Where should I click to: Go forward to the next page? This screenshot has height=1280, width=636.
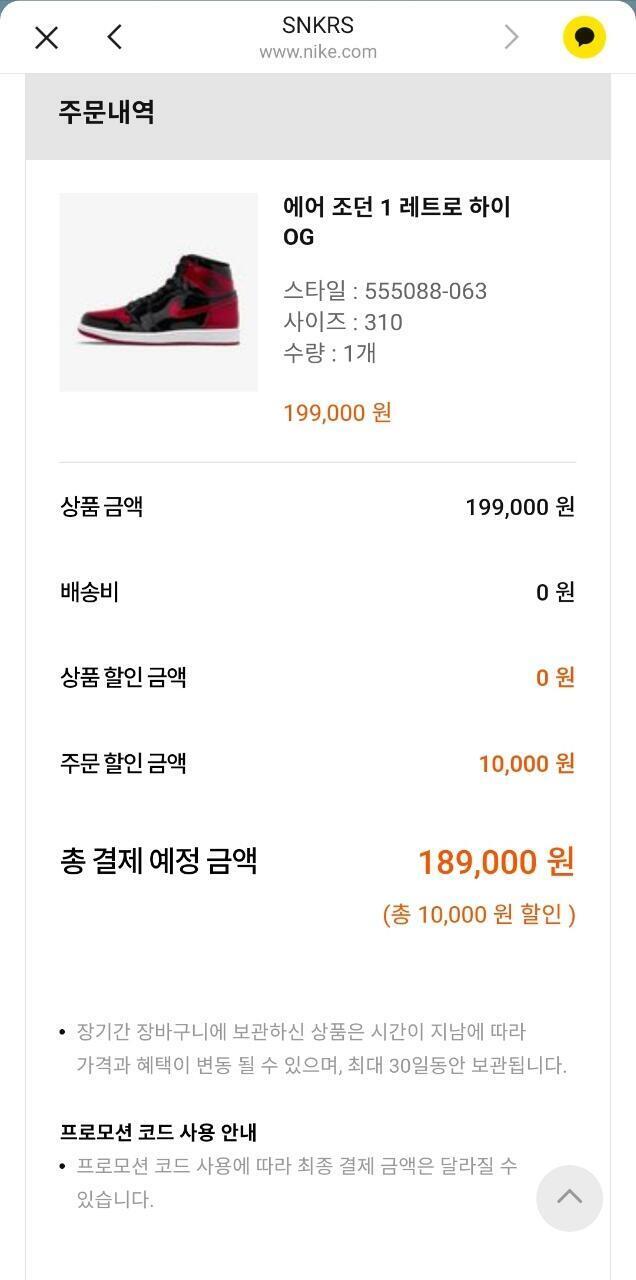(511, 38)
